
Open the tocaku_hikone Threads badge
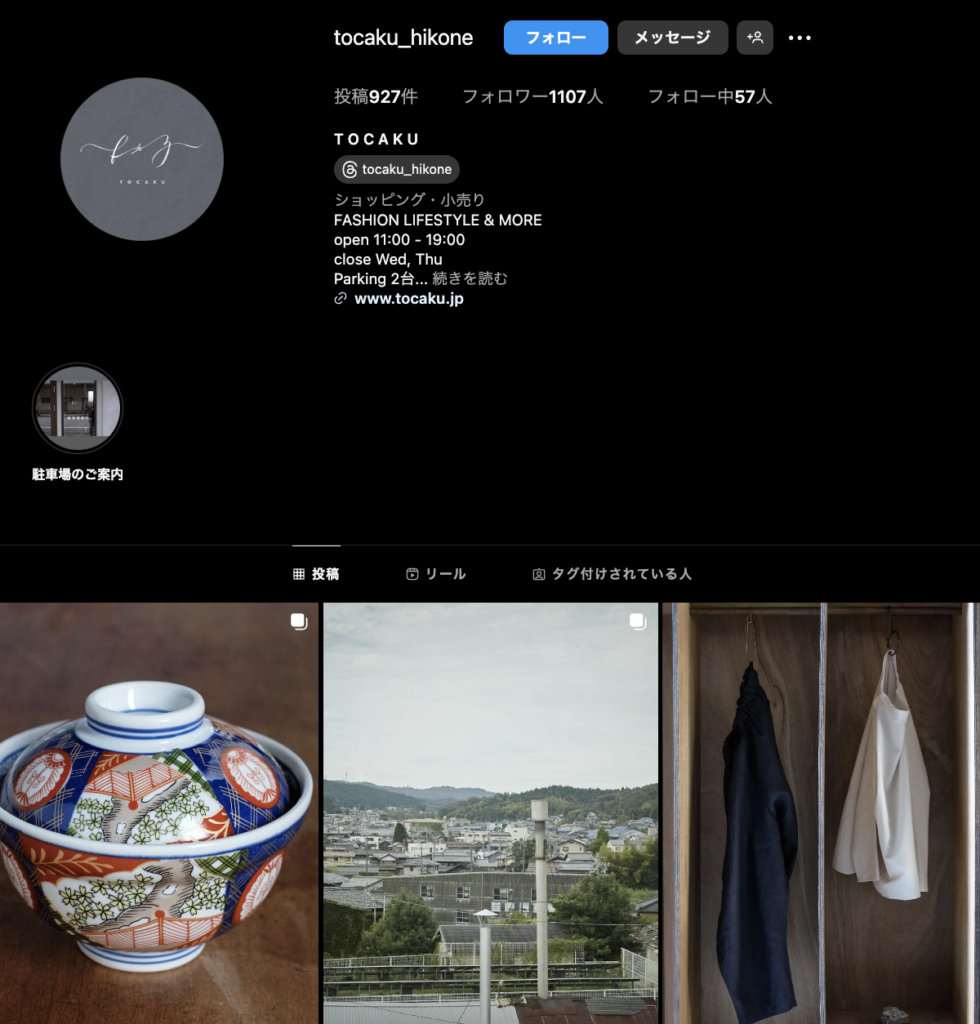pyautogui.click(x=397, y=169)
